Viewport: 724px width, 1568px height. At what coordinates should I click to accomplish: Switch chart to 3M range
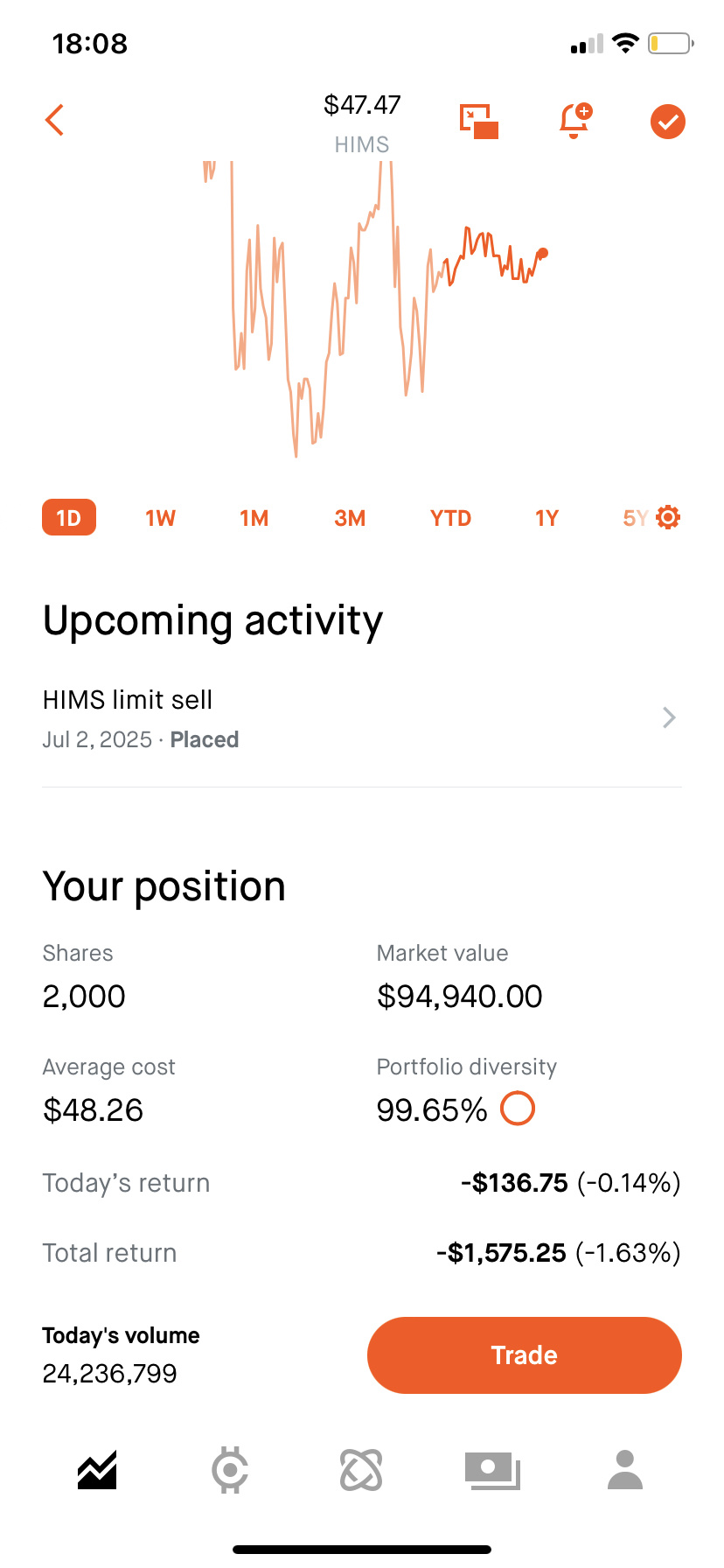[x=350, y=518]
